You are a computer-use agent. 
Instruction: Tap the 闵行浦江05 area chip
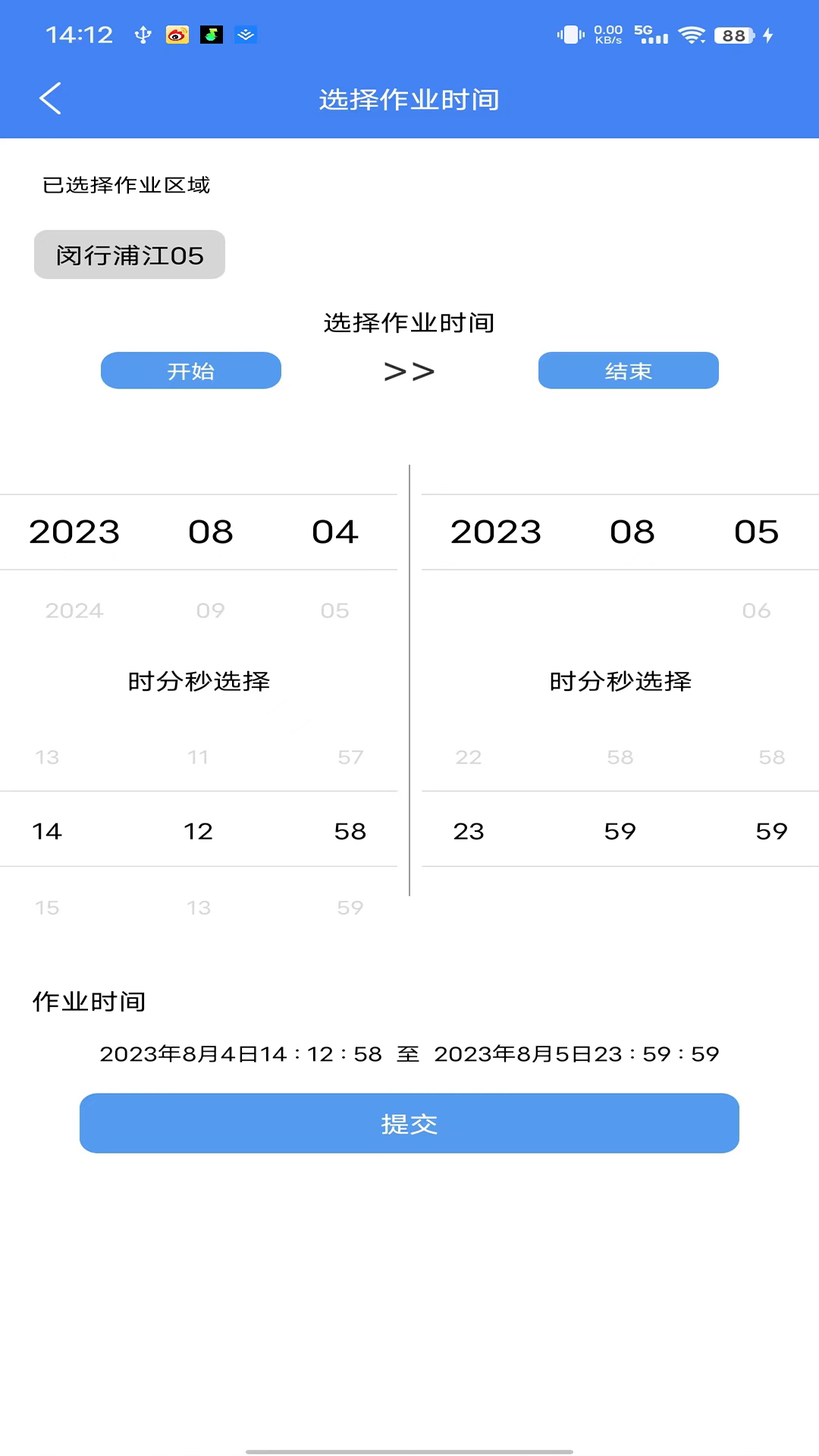pos(130,255)
